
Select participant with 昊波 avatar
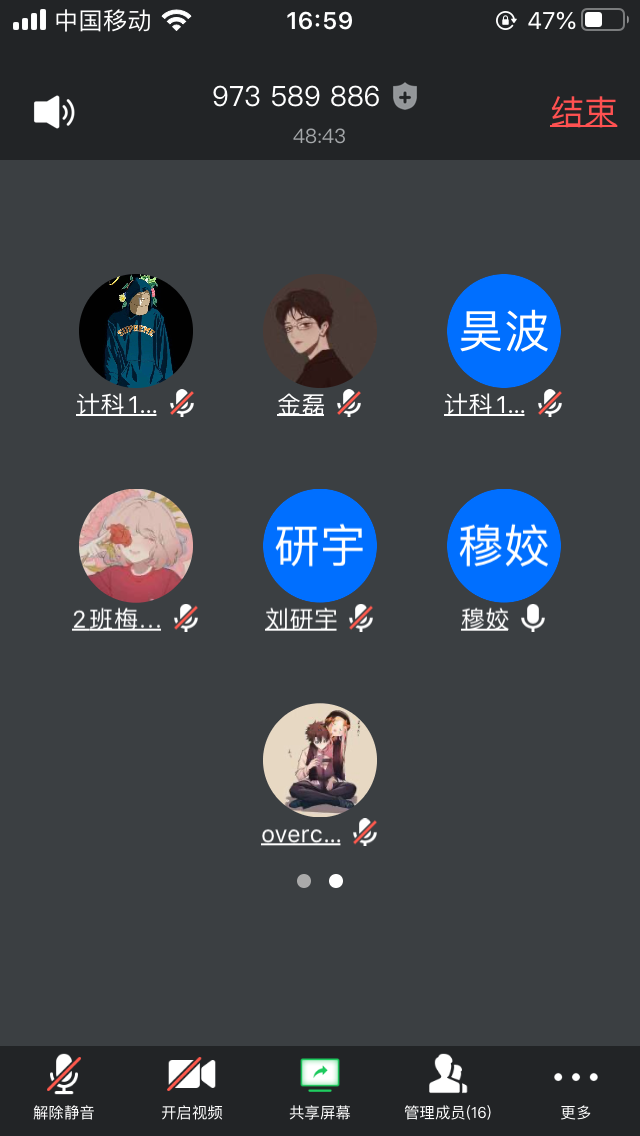click(504, 332)
